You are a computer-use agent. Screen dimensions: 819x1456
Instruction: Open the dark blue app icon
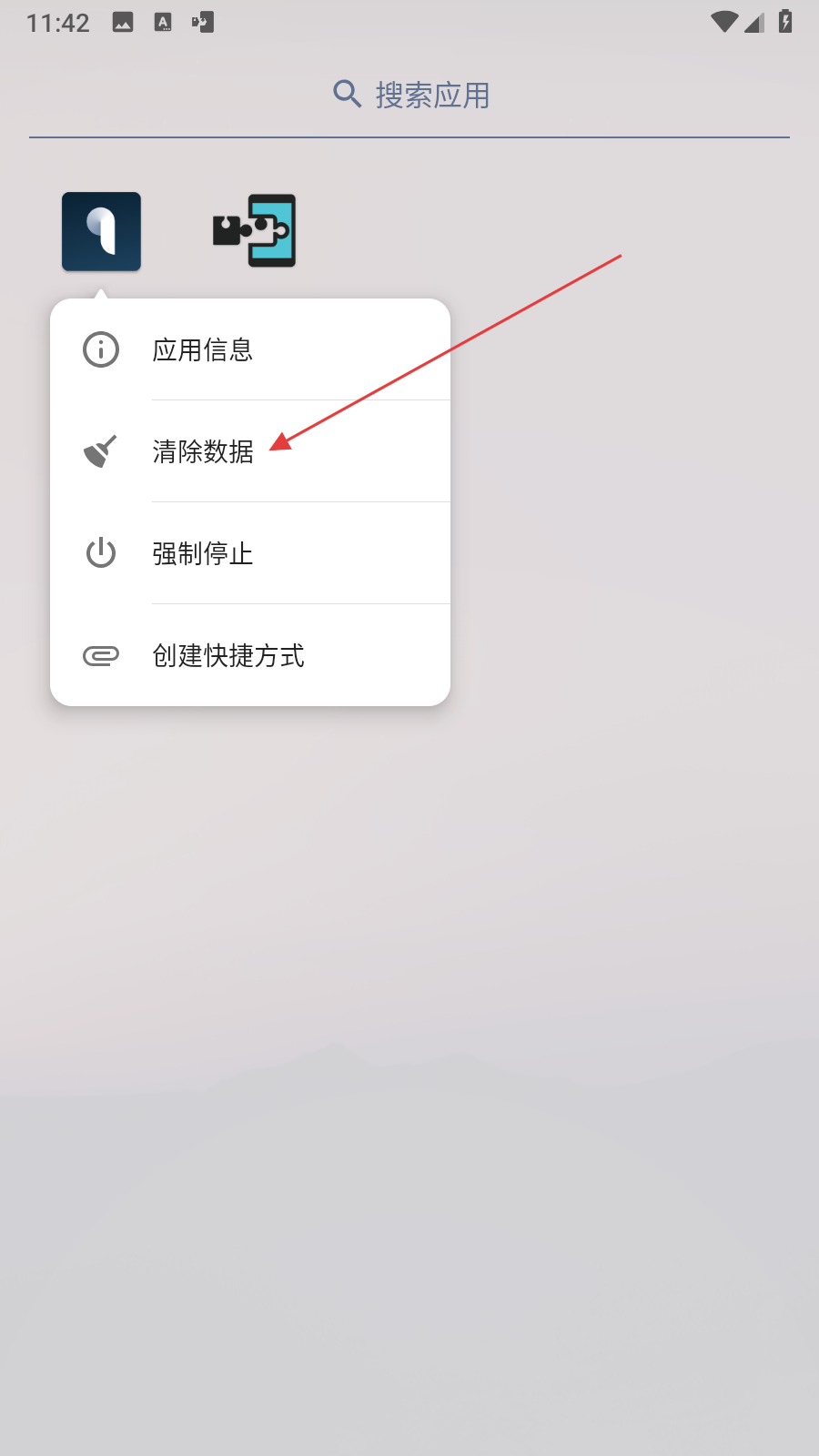pos(101,231)
